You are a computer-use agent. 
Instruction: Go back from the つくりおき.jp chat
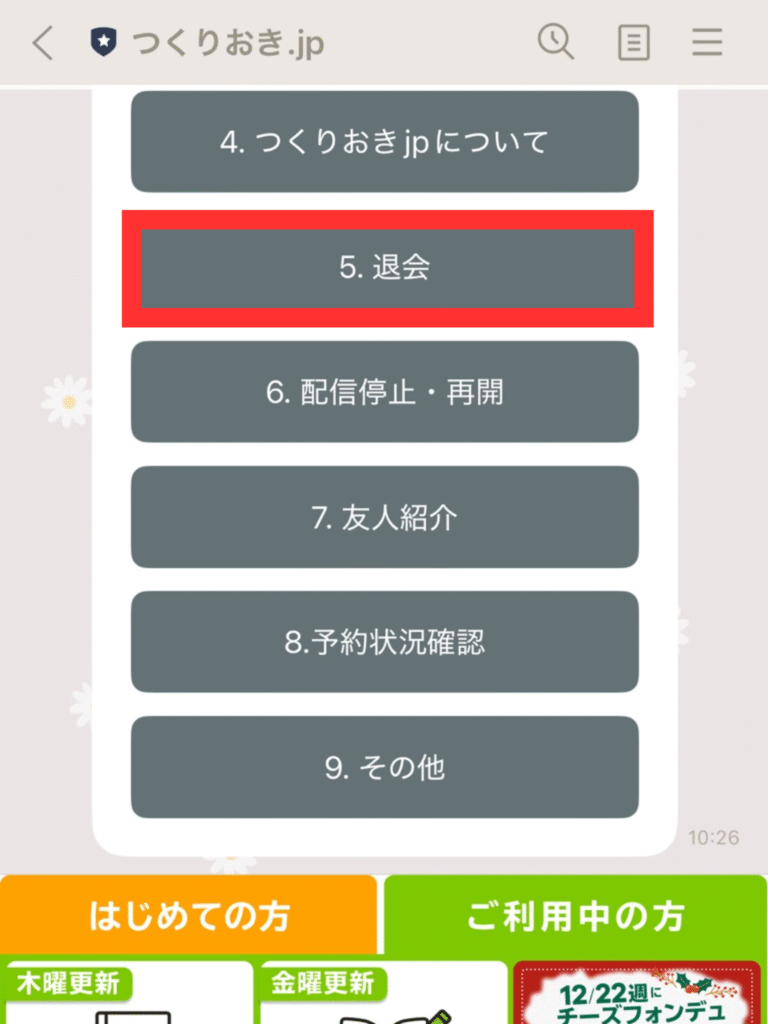click(42, 43)
